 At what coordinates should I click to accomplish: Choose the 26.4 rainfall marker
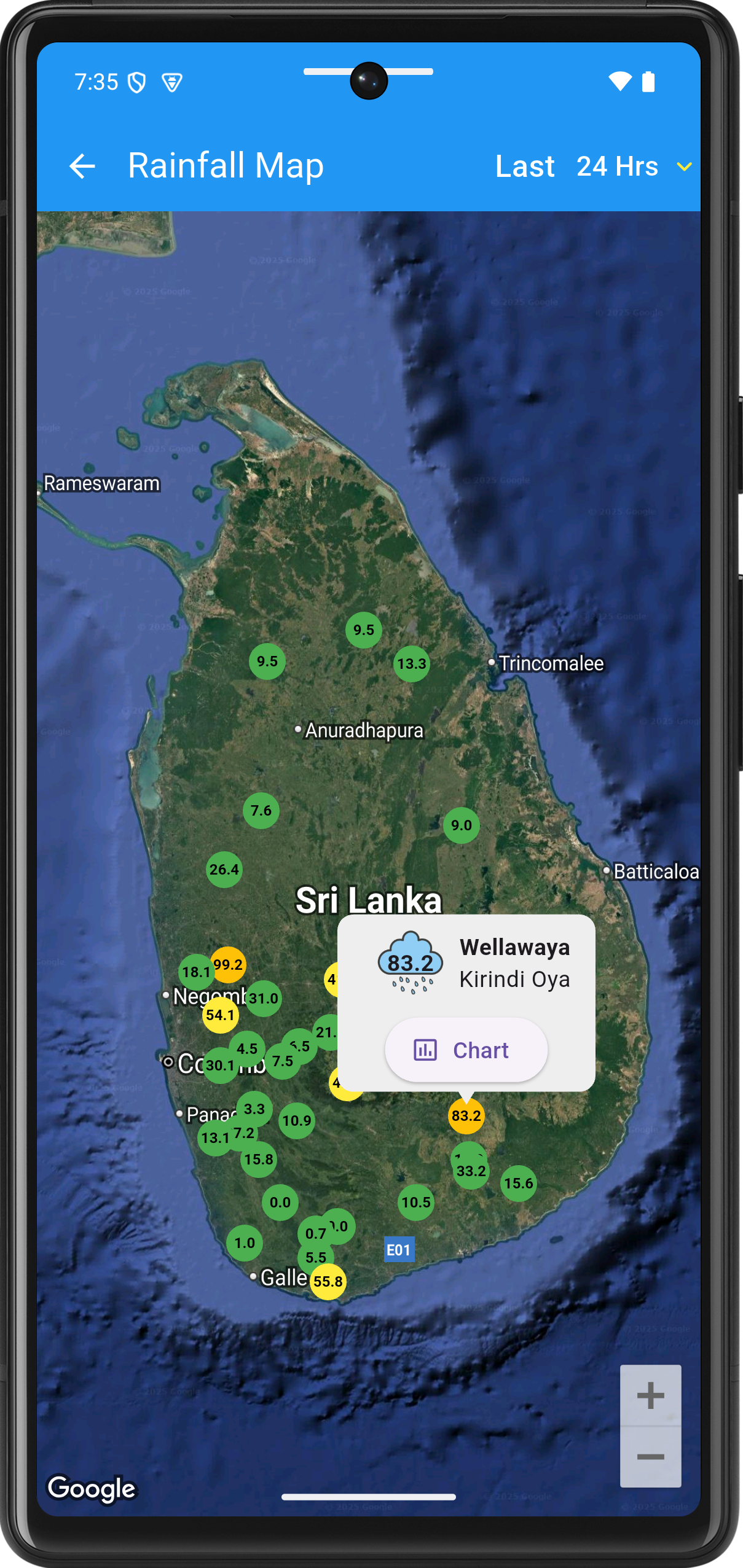[224, 870]
